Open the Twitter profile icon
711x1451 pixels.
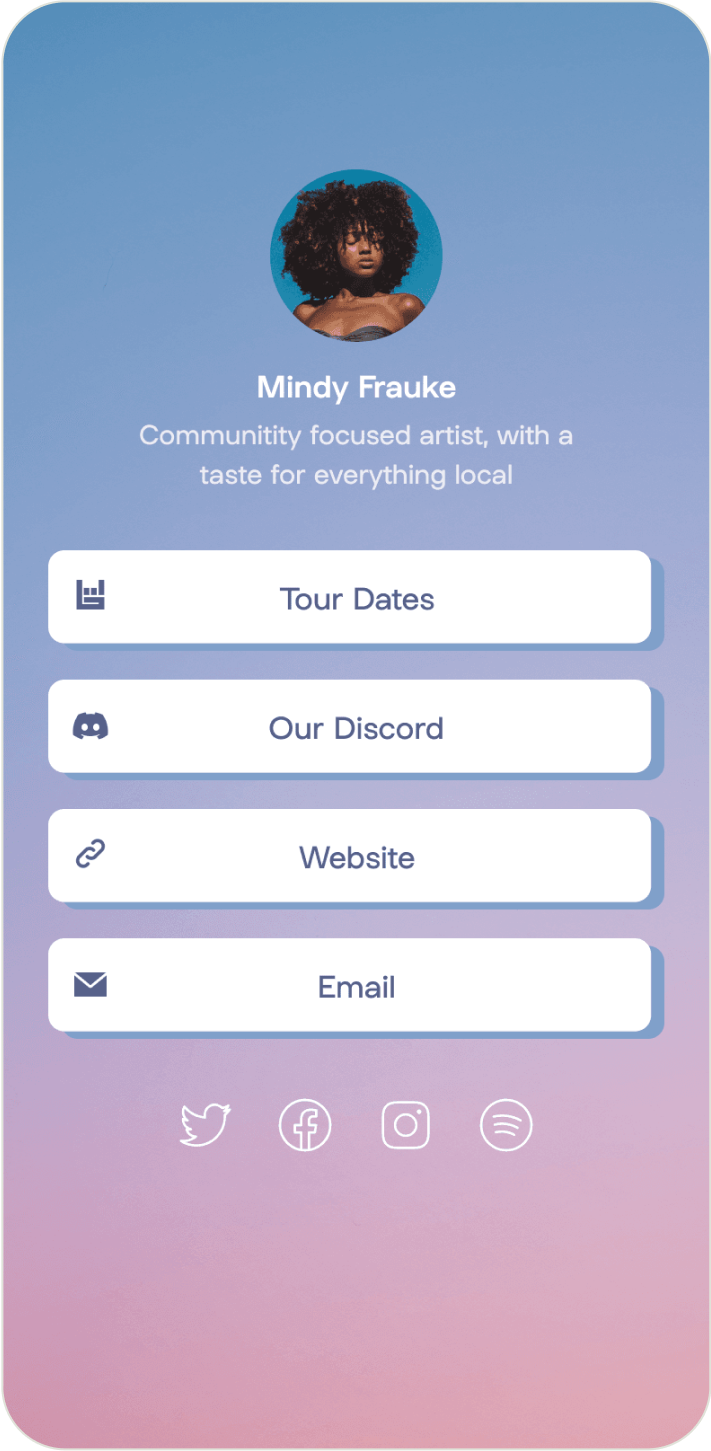tap(205, 1125)
